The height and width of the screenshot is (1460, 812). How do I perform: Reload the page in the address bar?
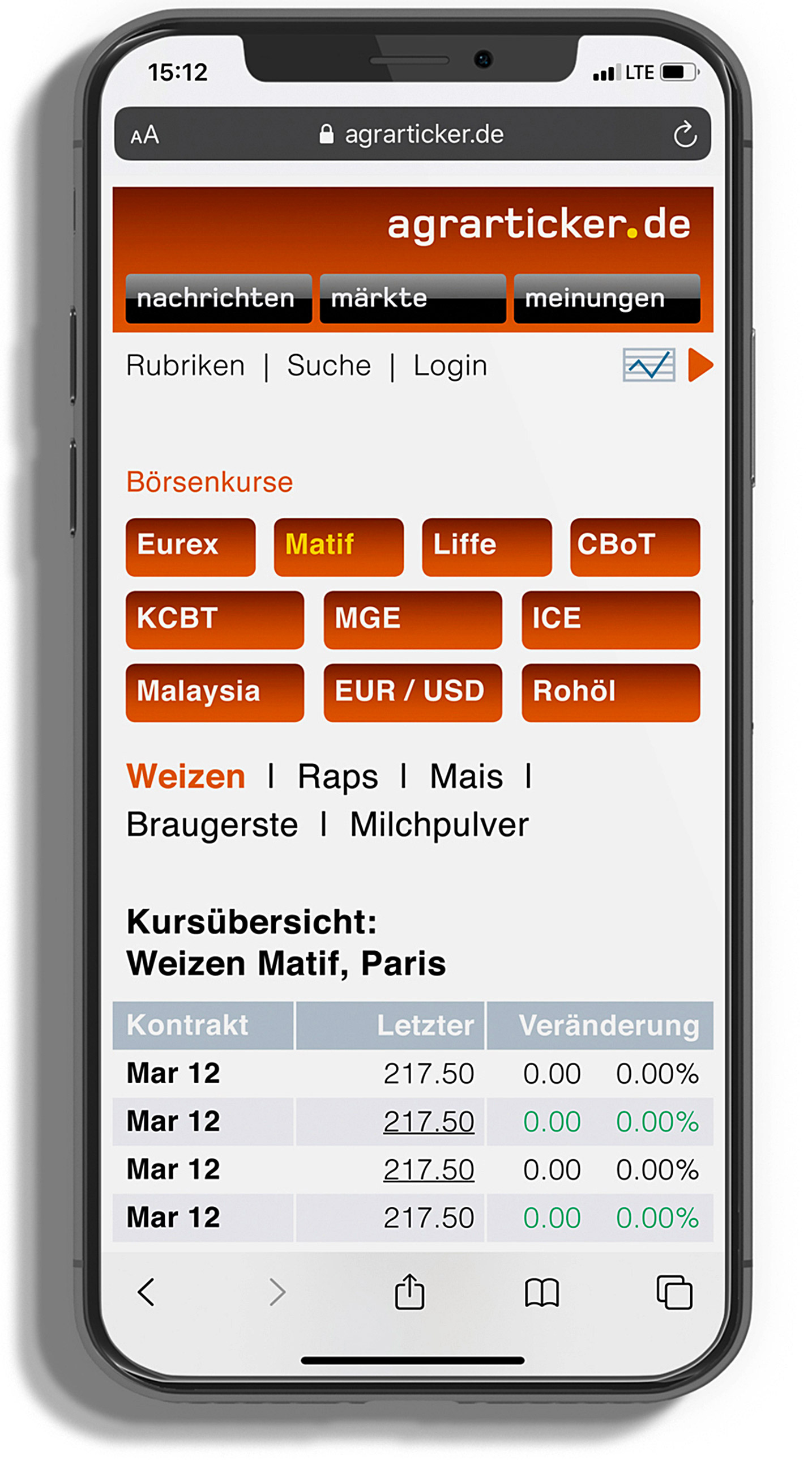coord(684,134)
